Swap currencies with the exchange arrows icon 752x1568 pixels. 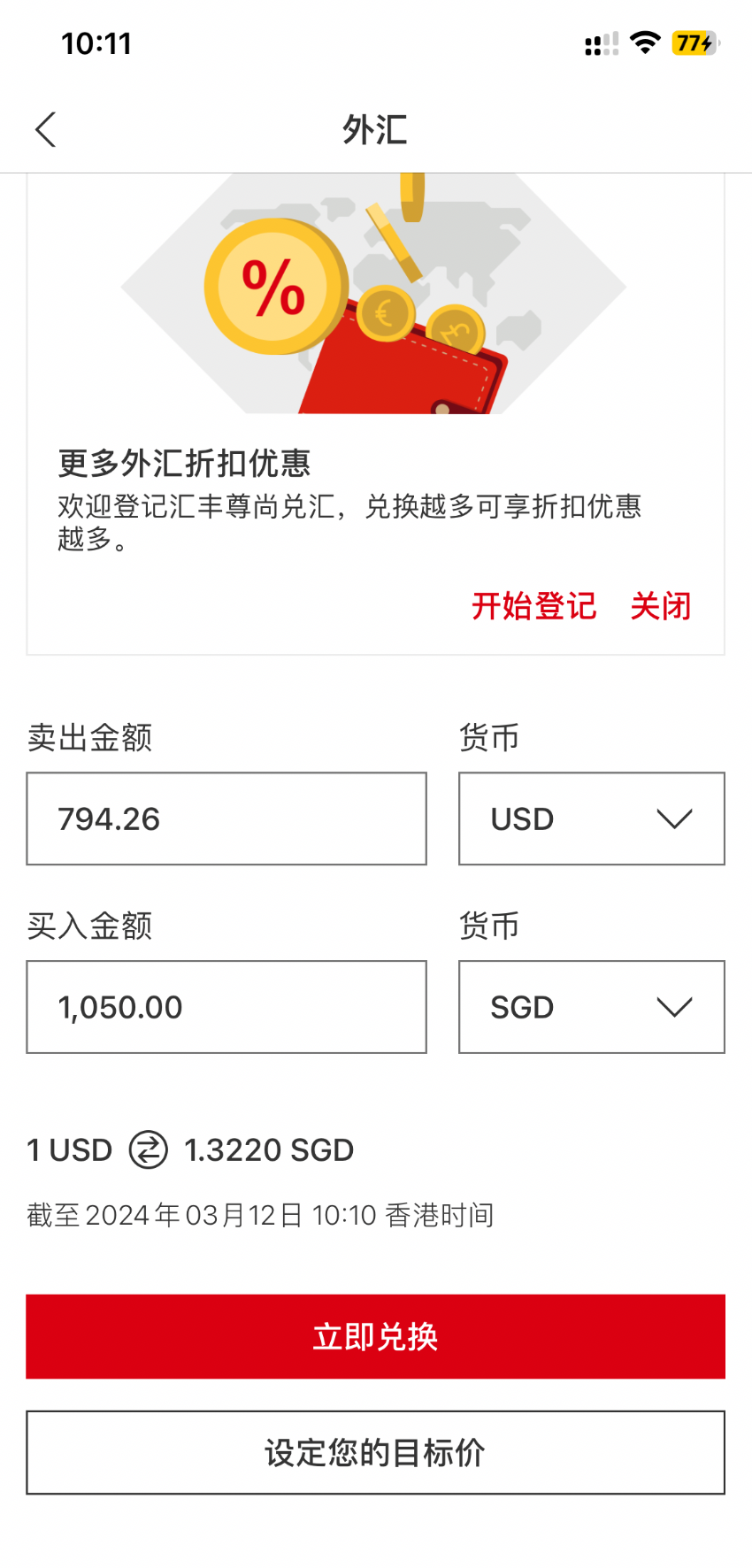coord(148,1149)
